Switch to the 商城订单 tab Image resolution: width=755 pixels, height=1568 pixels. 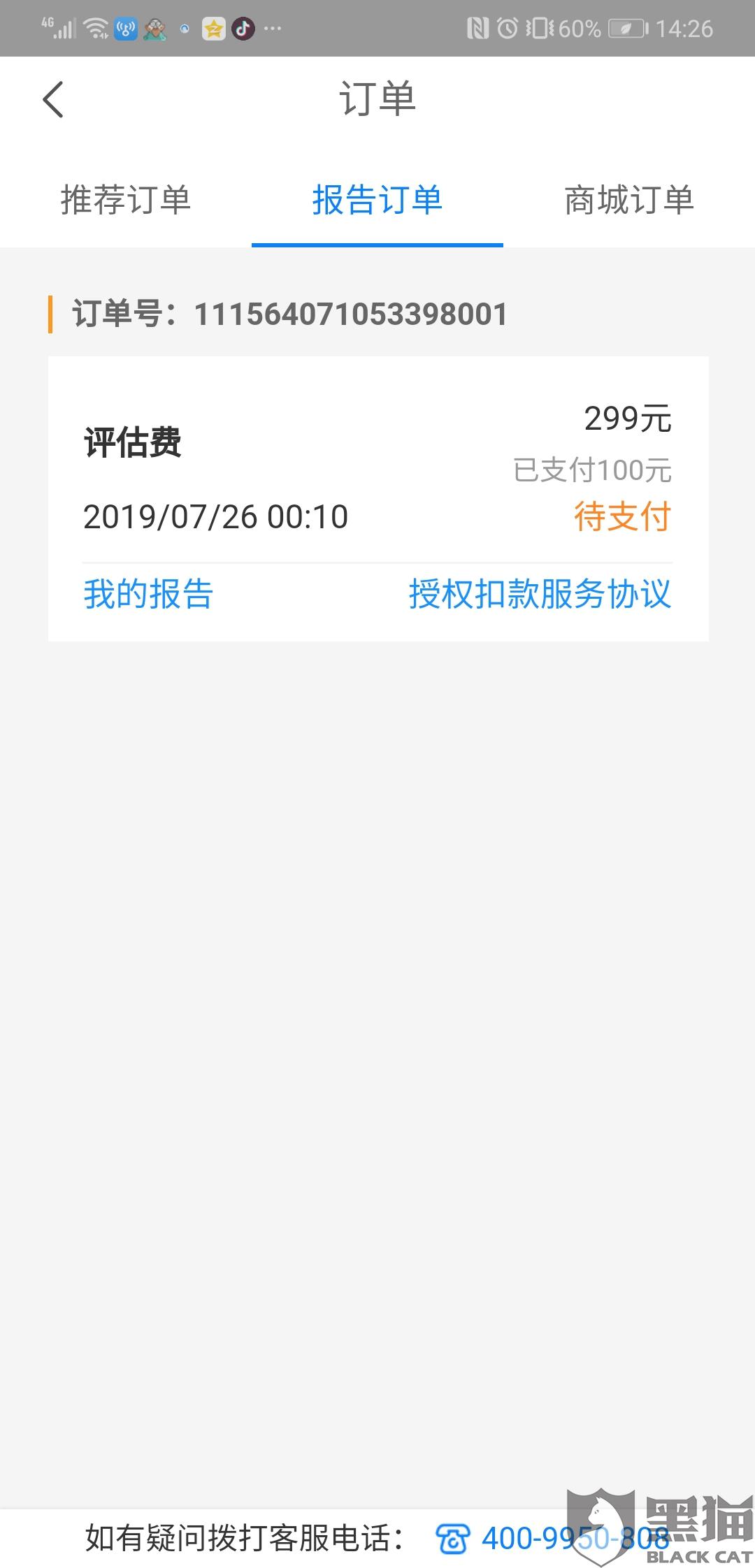point(628,201)
